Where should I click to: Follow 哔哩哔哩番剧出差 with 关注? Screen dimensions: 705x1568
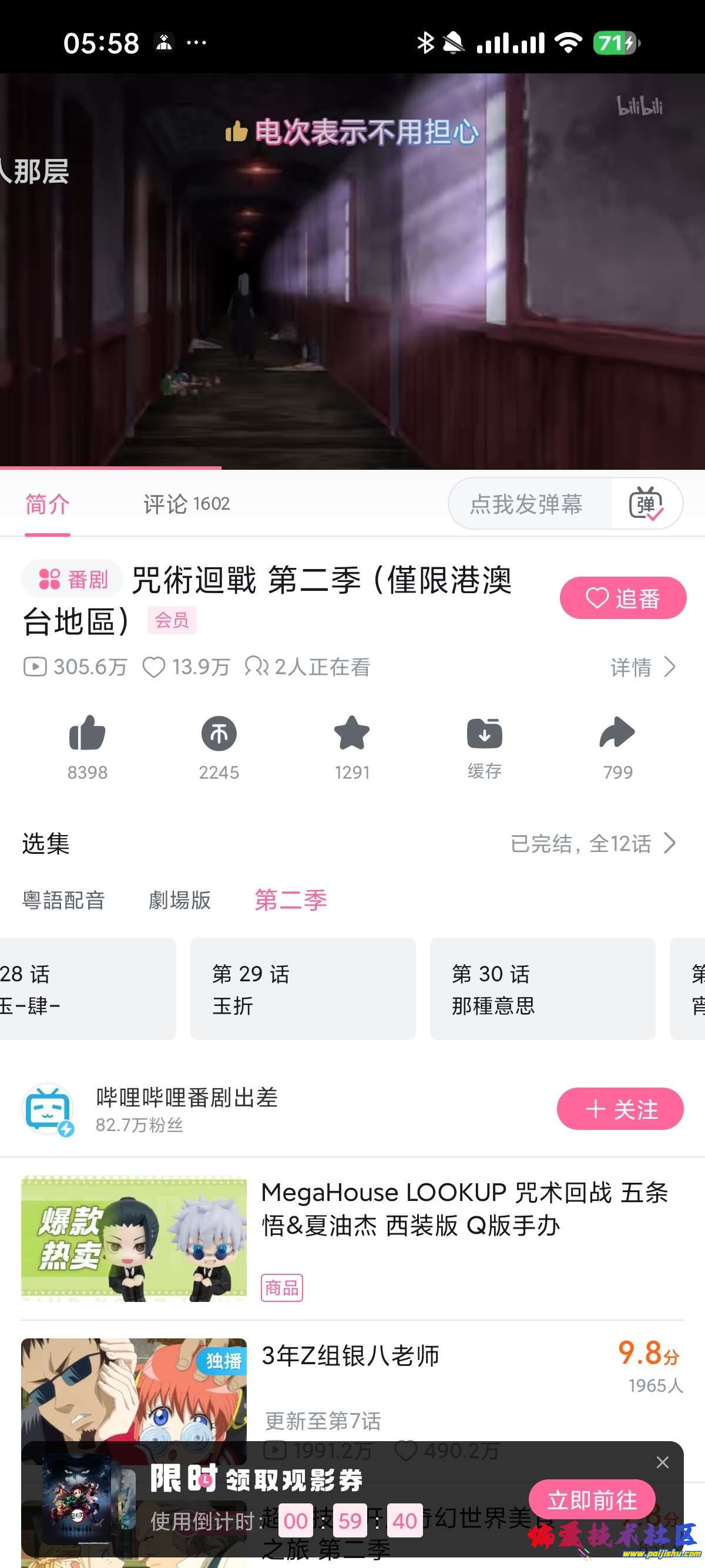[620, 1109]
